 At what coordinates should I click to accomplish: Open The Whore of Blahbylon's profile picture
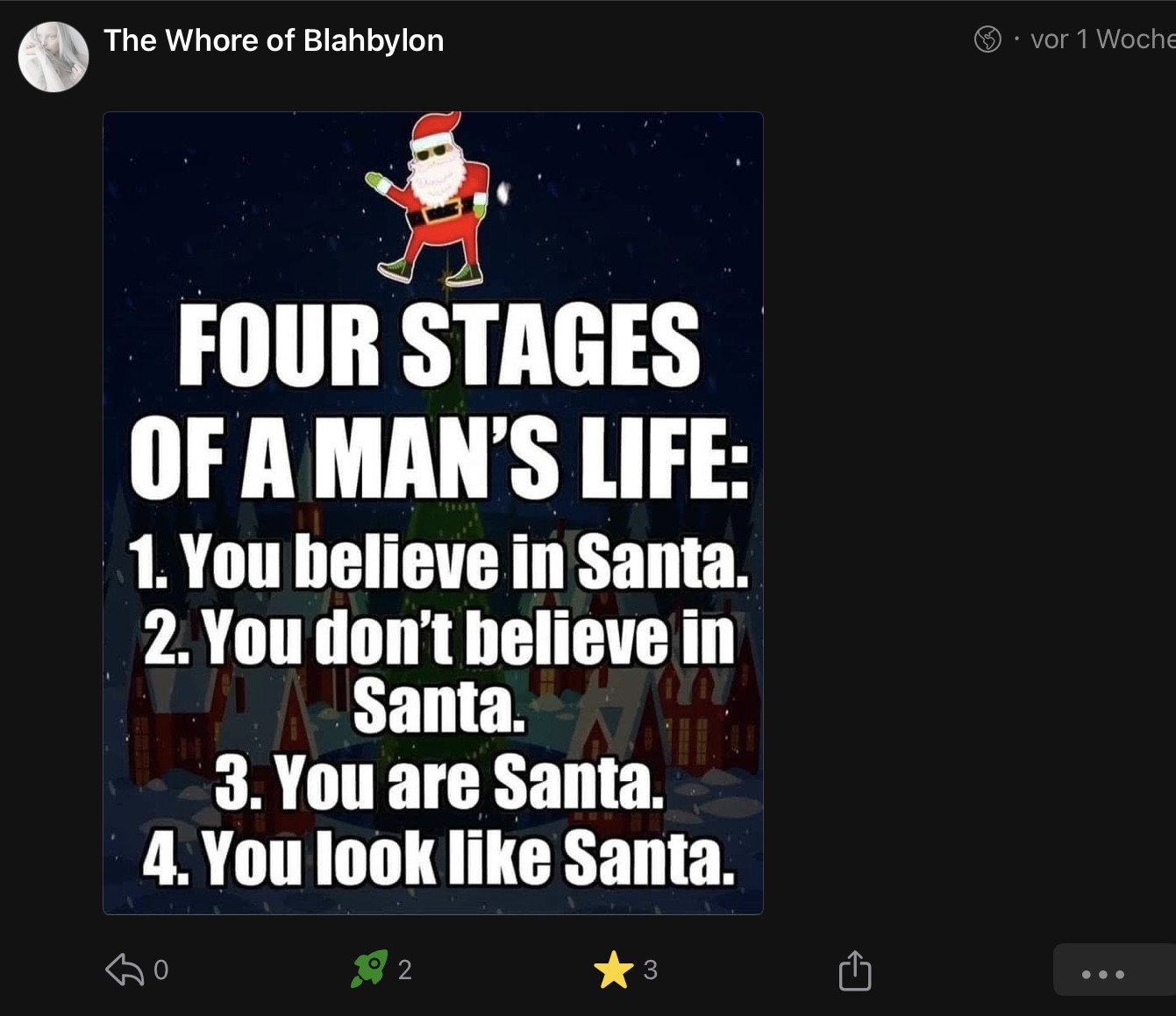(x=53, y=57)
